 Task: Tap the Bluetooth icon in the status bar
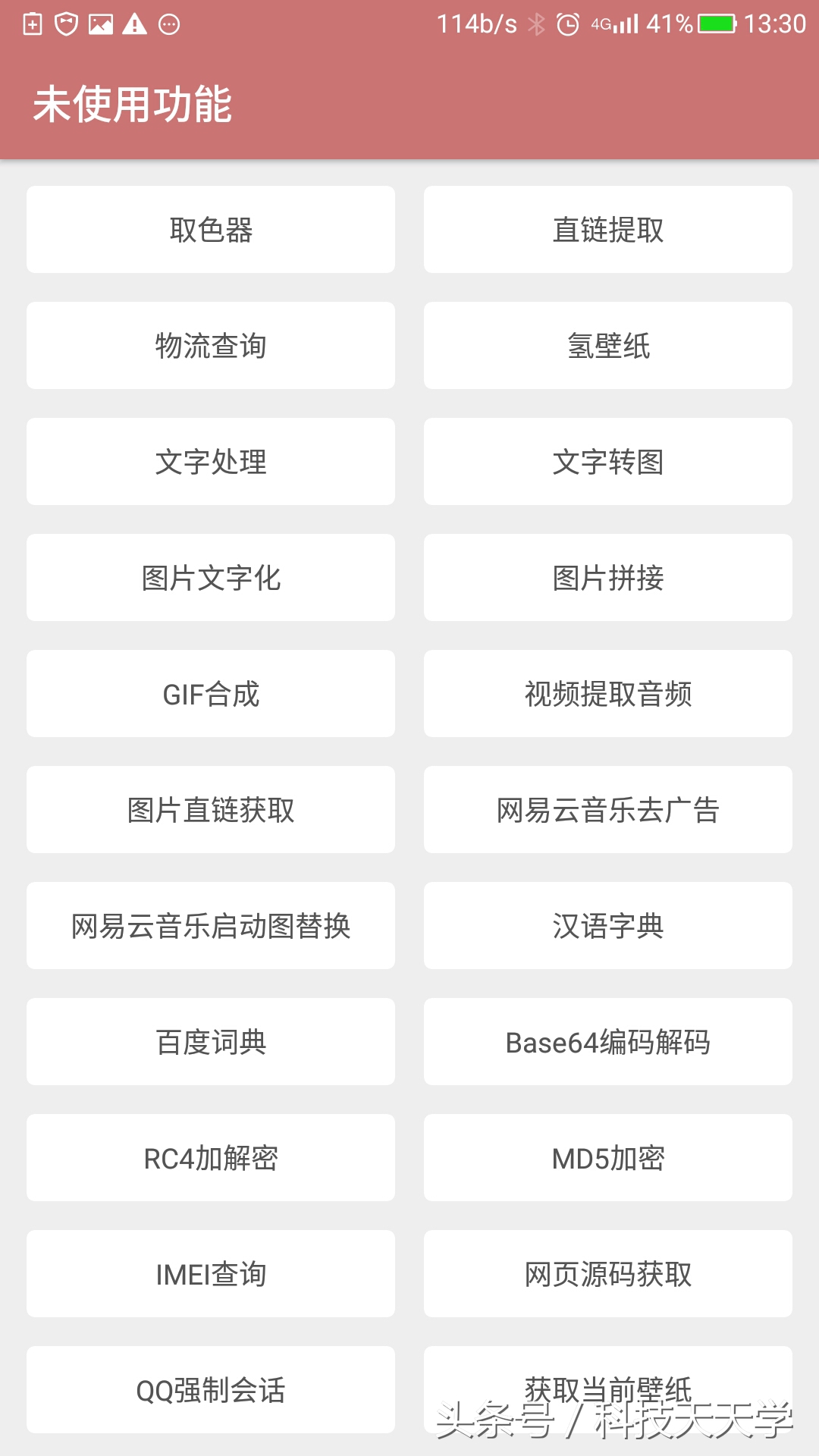tap(535, 22)
